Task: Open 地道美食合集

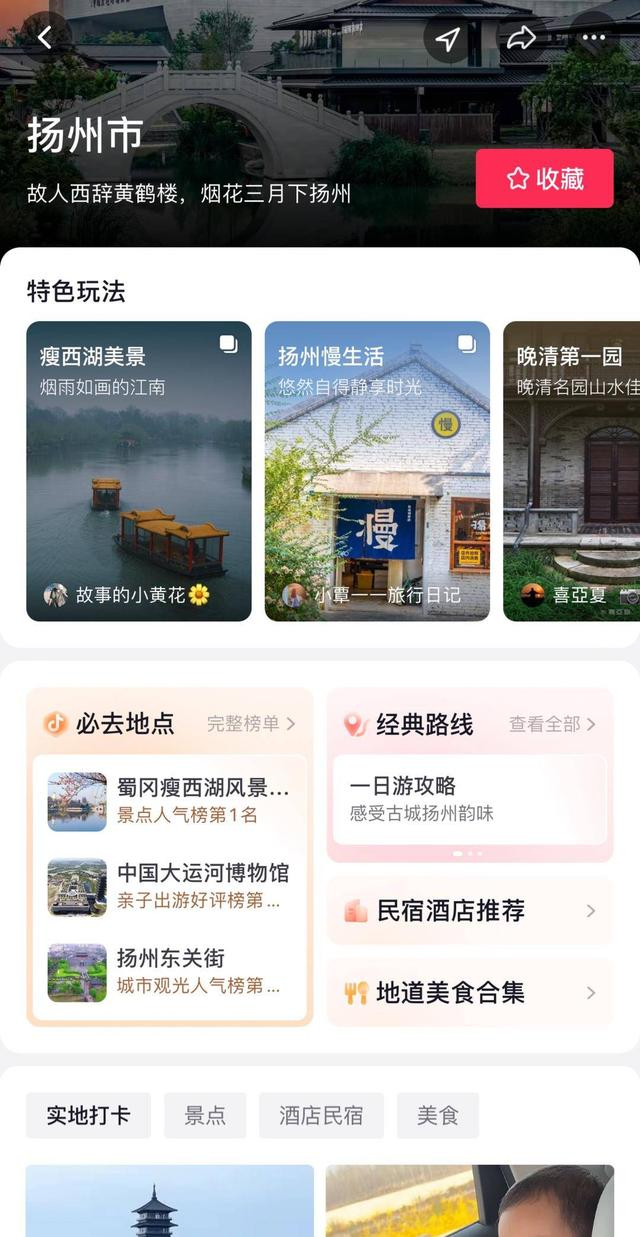Action: coord(469,992)
